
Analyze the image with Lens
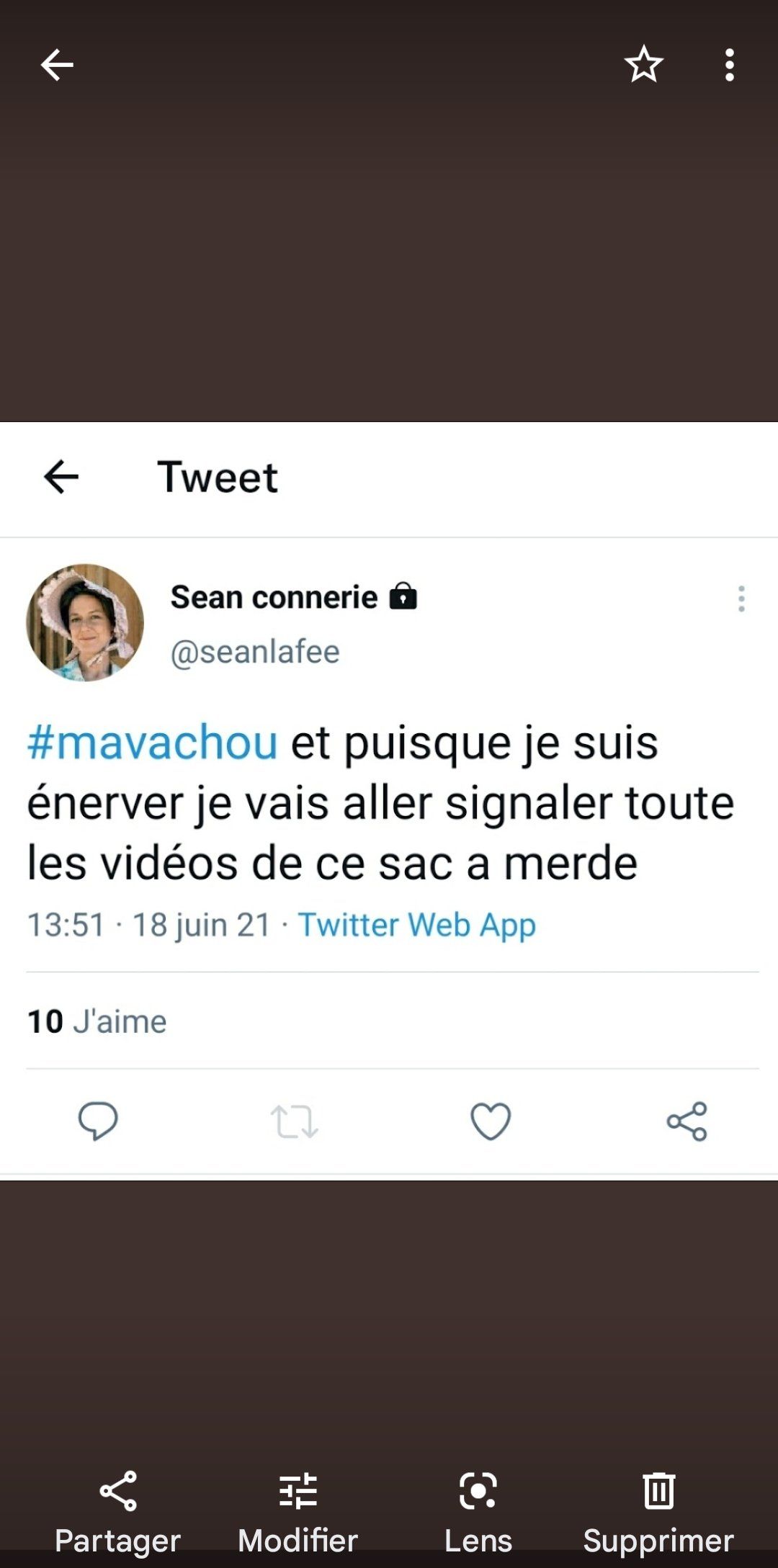tap(478, 1510)
